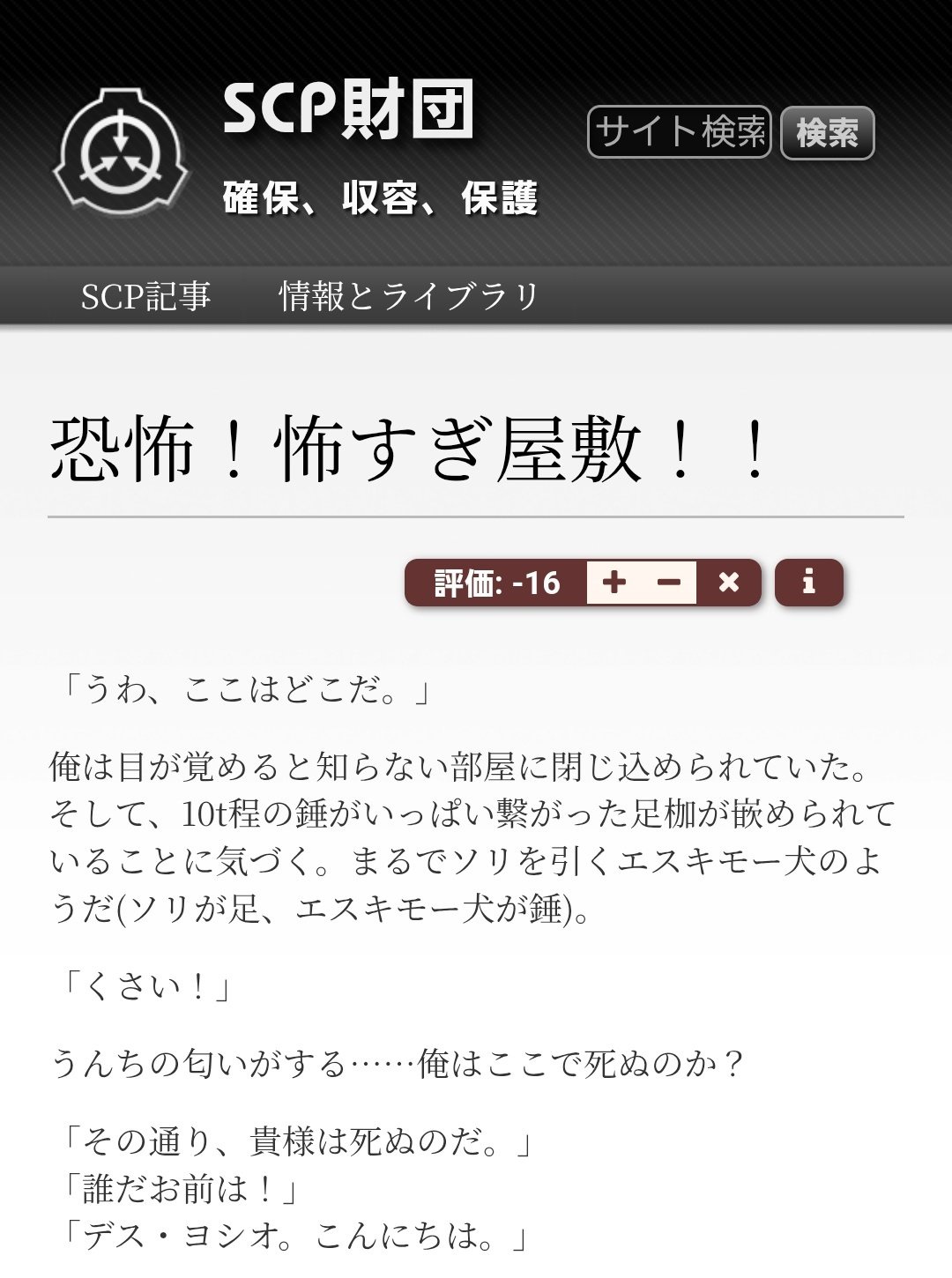
Task: Tap the 検索 search button
Action: point(827,133)
